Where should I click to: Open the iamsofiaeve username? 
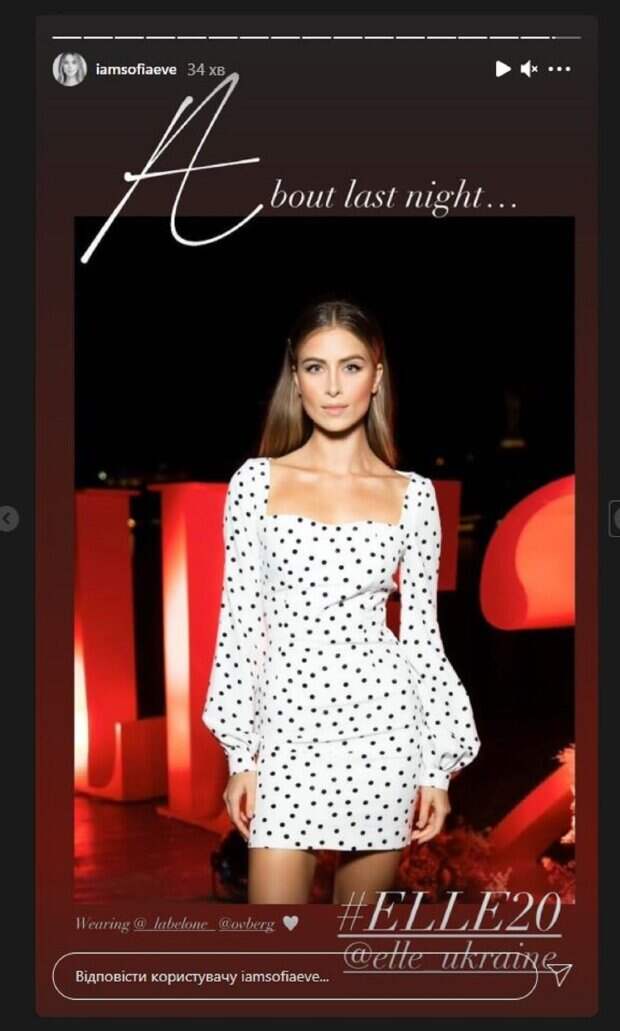pyautogui.click(x=134, y=69)
